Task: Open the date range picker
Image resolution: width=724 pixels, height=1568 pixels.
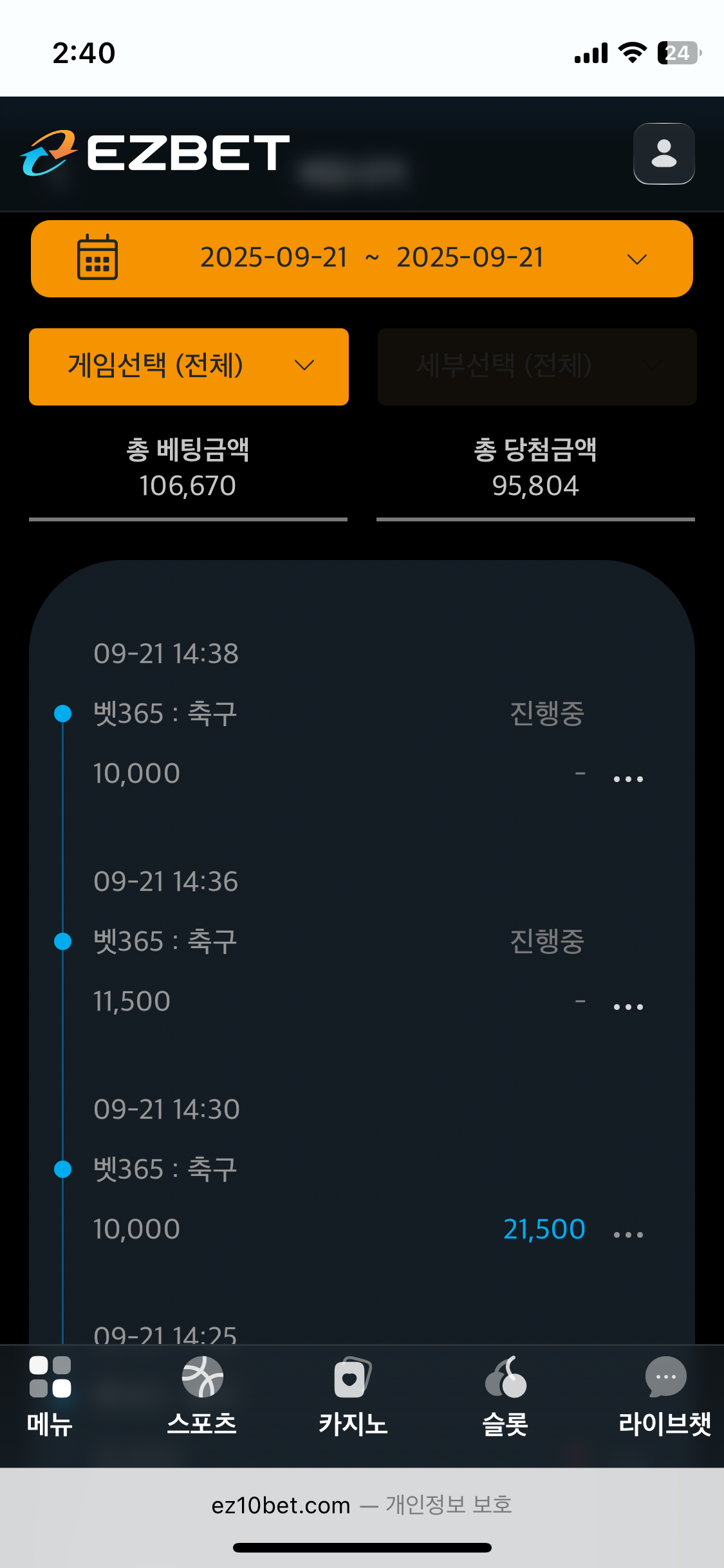Action: 362,259
